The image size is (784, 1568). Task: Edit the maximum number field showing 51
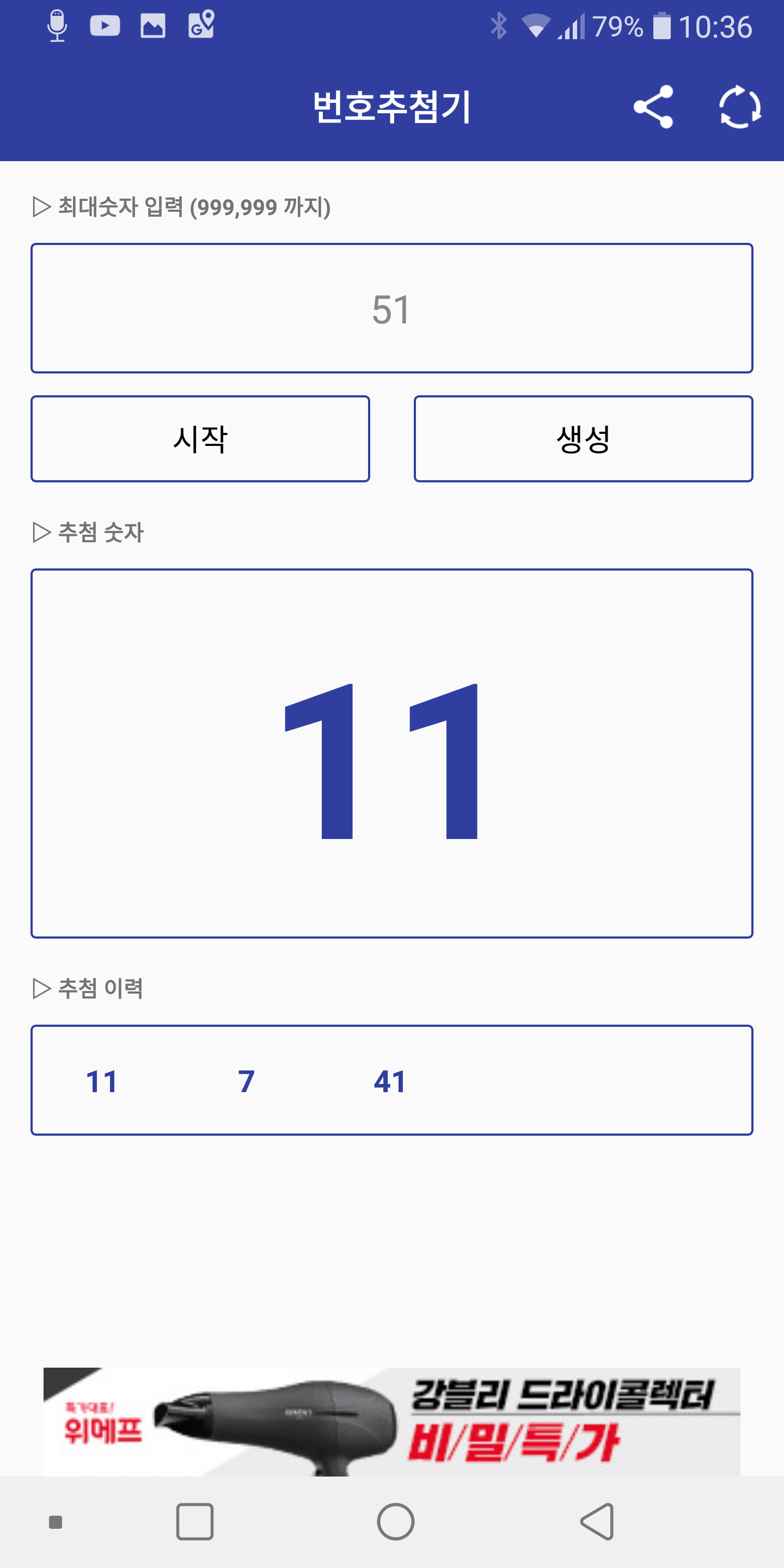tap(391, 309)
